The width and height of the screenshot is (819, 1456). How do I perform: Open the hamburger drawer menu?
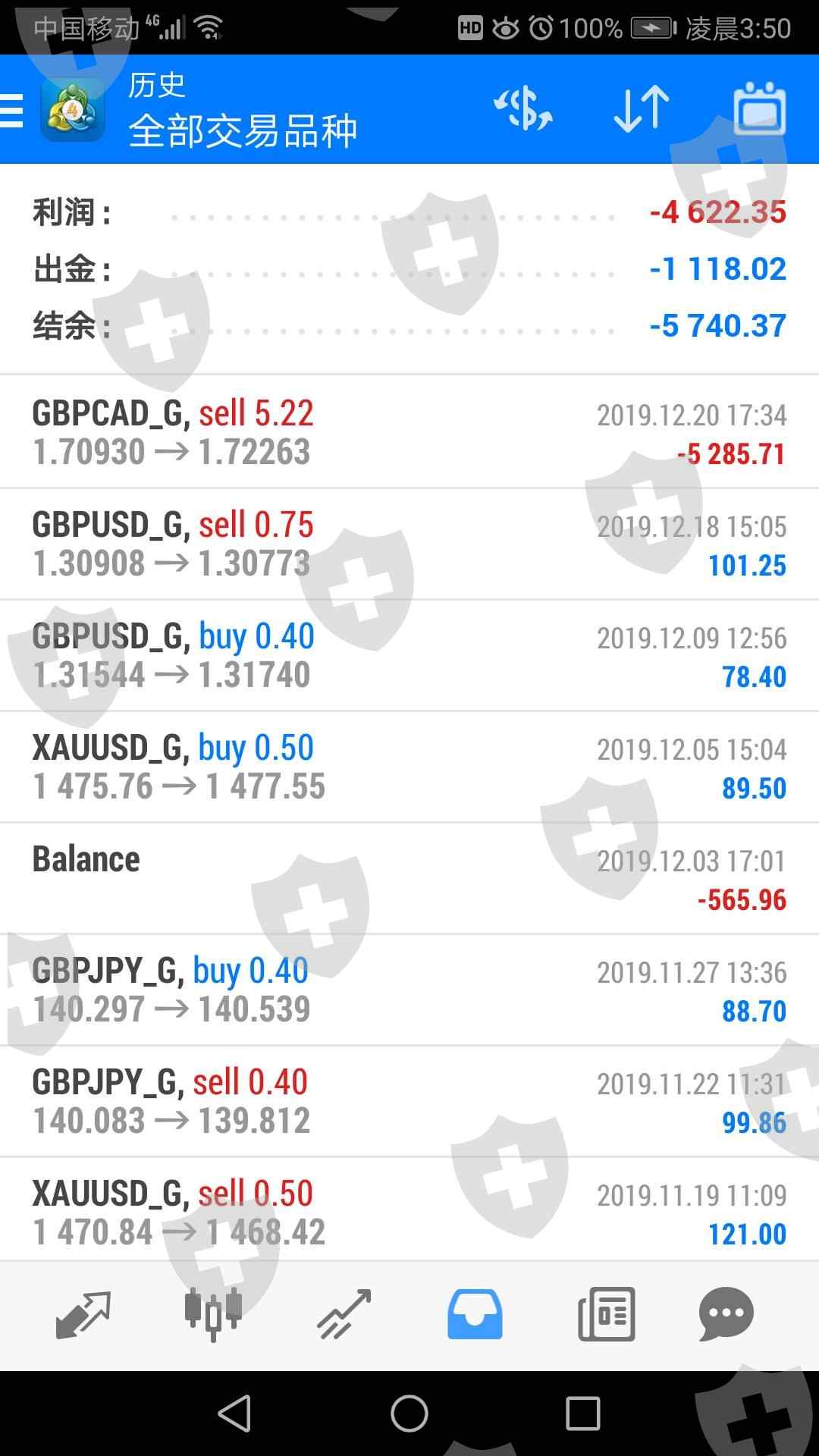coord(12,111)
